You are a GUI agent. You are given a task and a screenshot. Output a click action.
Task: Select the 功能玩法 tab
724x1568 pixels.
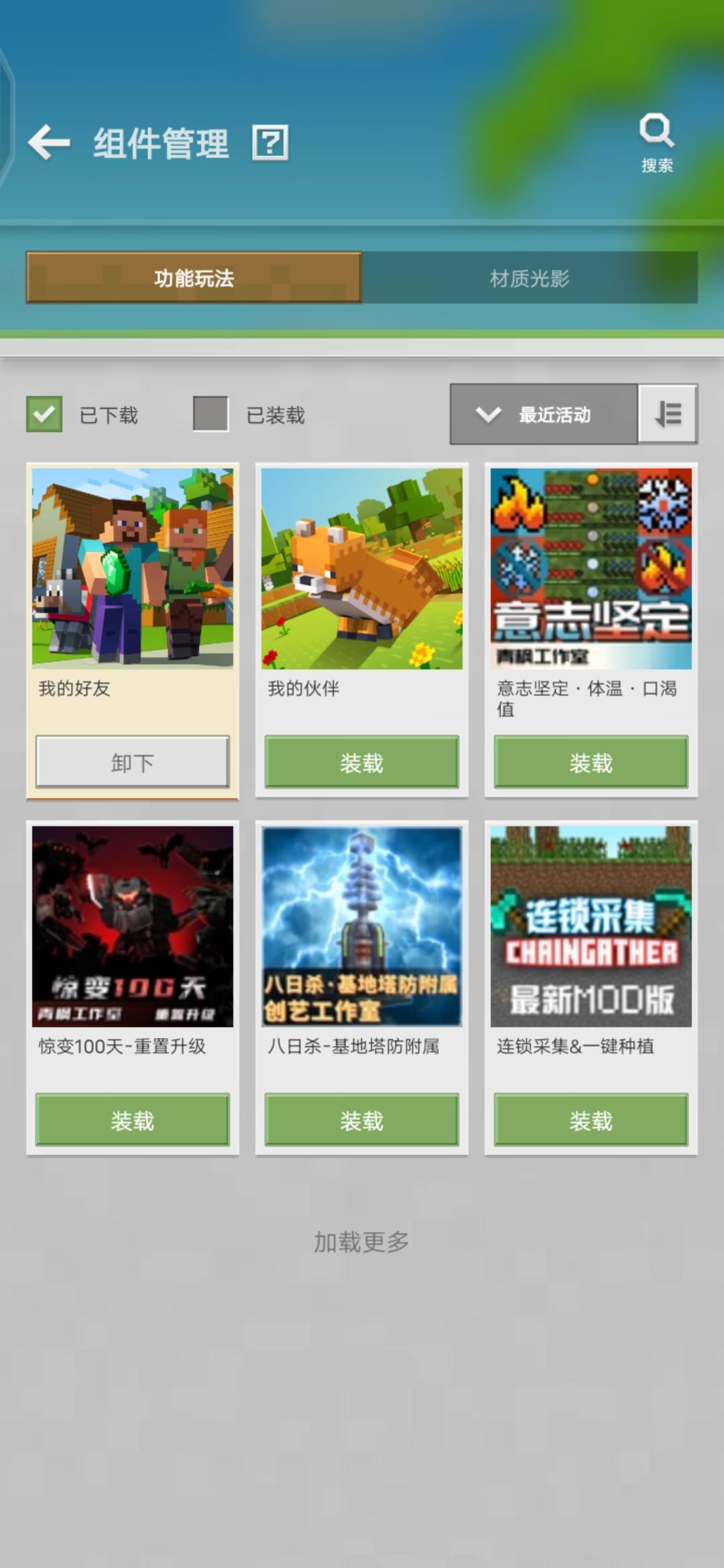pos(193,278)
